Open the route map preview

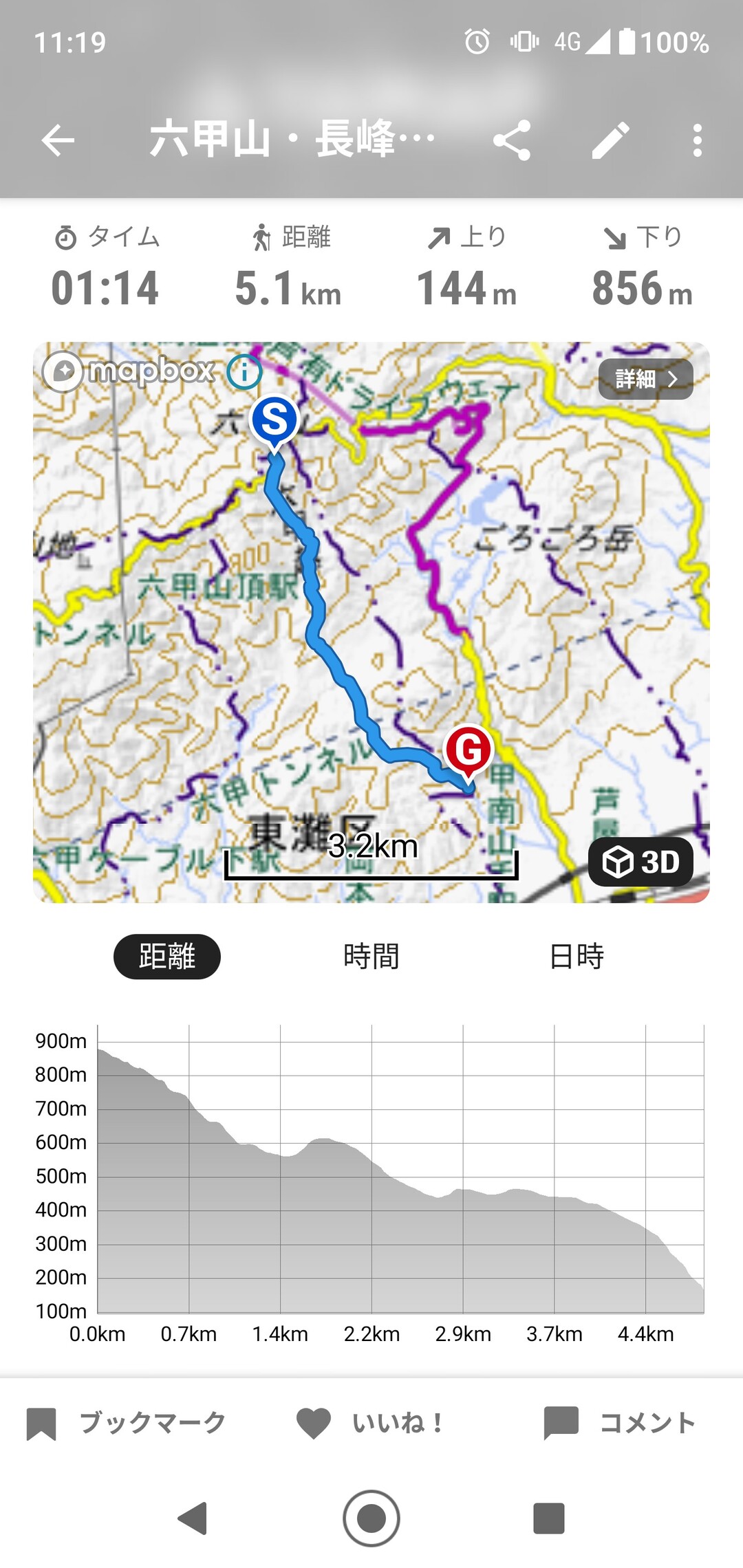371,622
